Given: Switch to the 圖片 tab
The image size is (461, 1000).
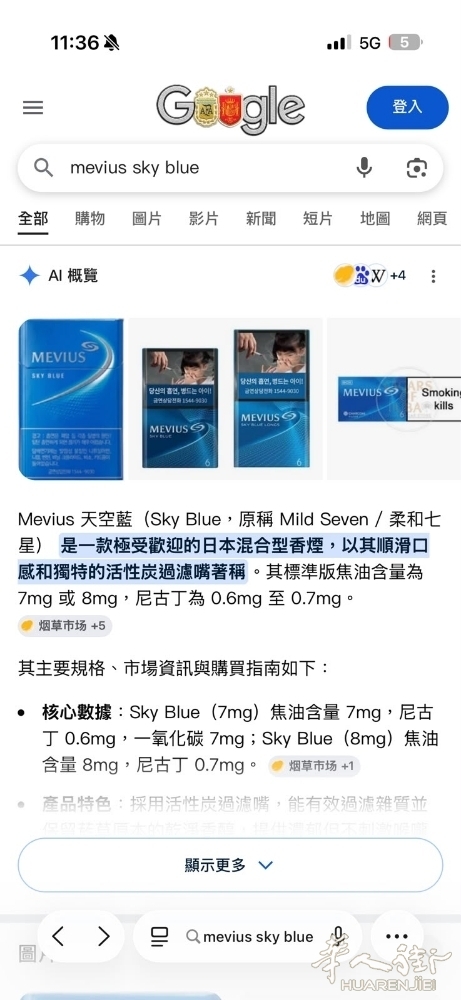Looking at the screenshot, I should click(147, 219).
